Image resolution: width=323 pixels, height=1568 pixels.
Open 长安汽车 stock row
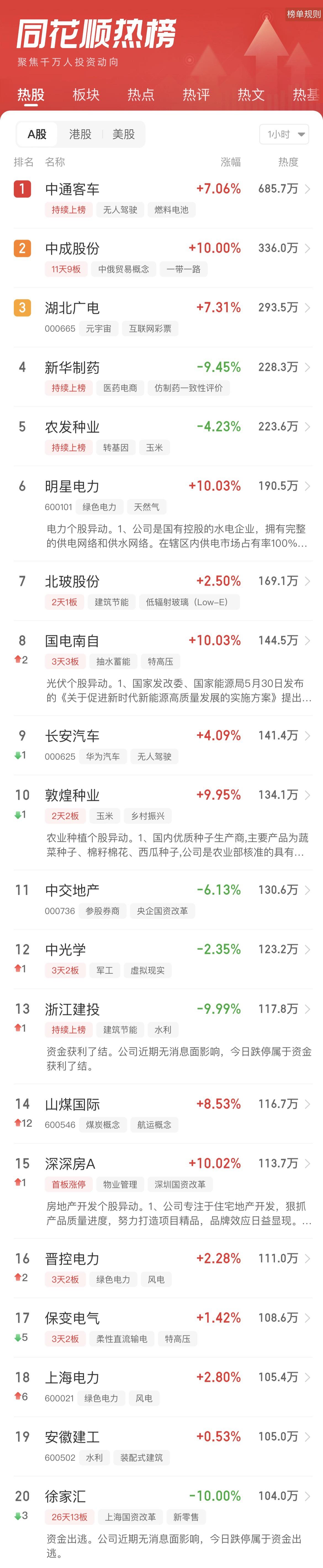click(72, 736)
